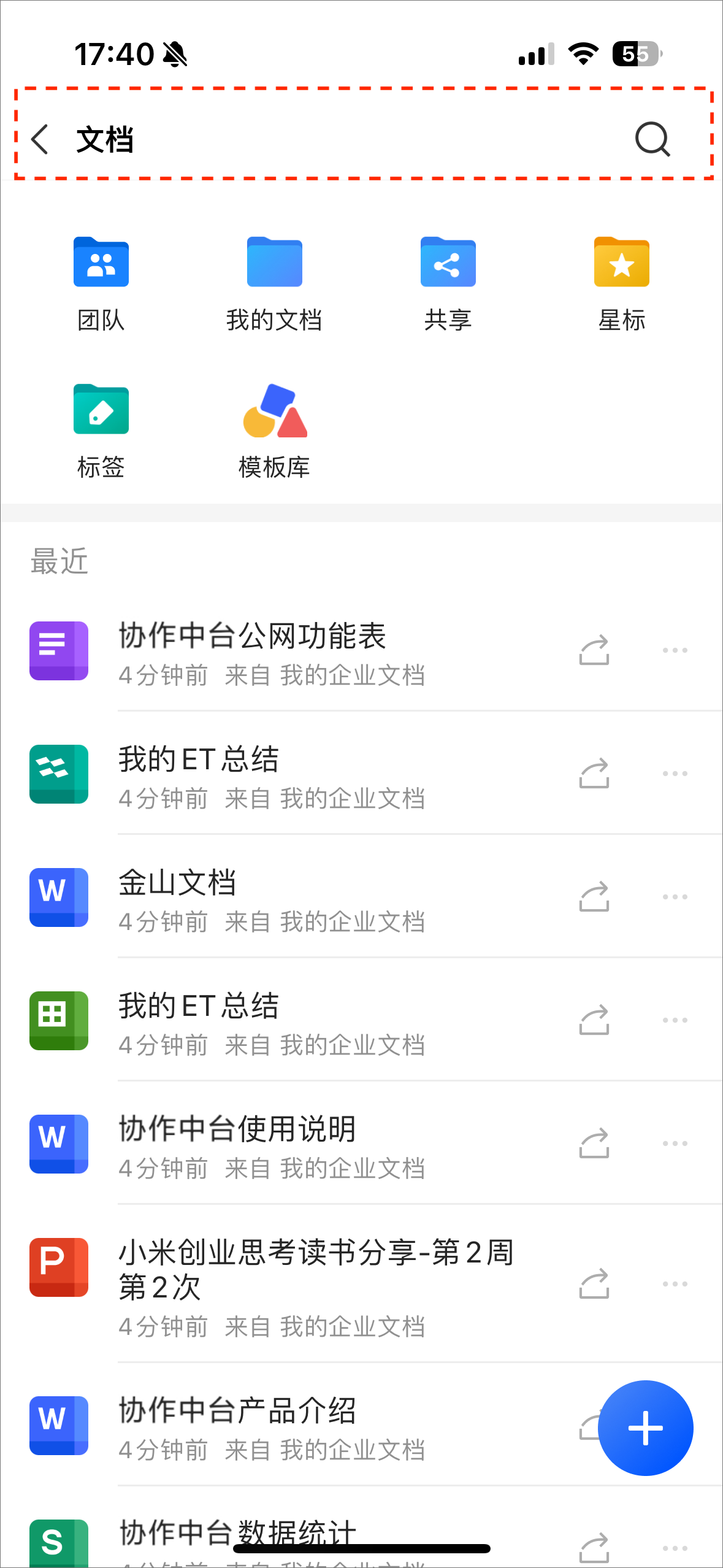The height and width of the screenshot is (1568, 723).
Task: Share the 金山文档 file
Action: (x=594, y=897)
